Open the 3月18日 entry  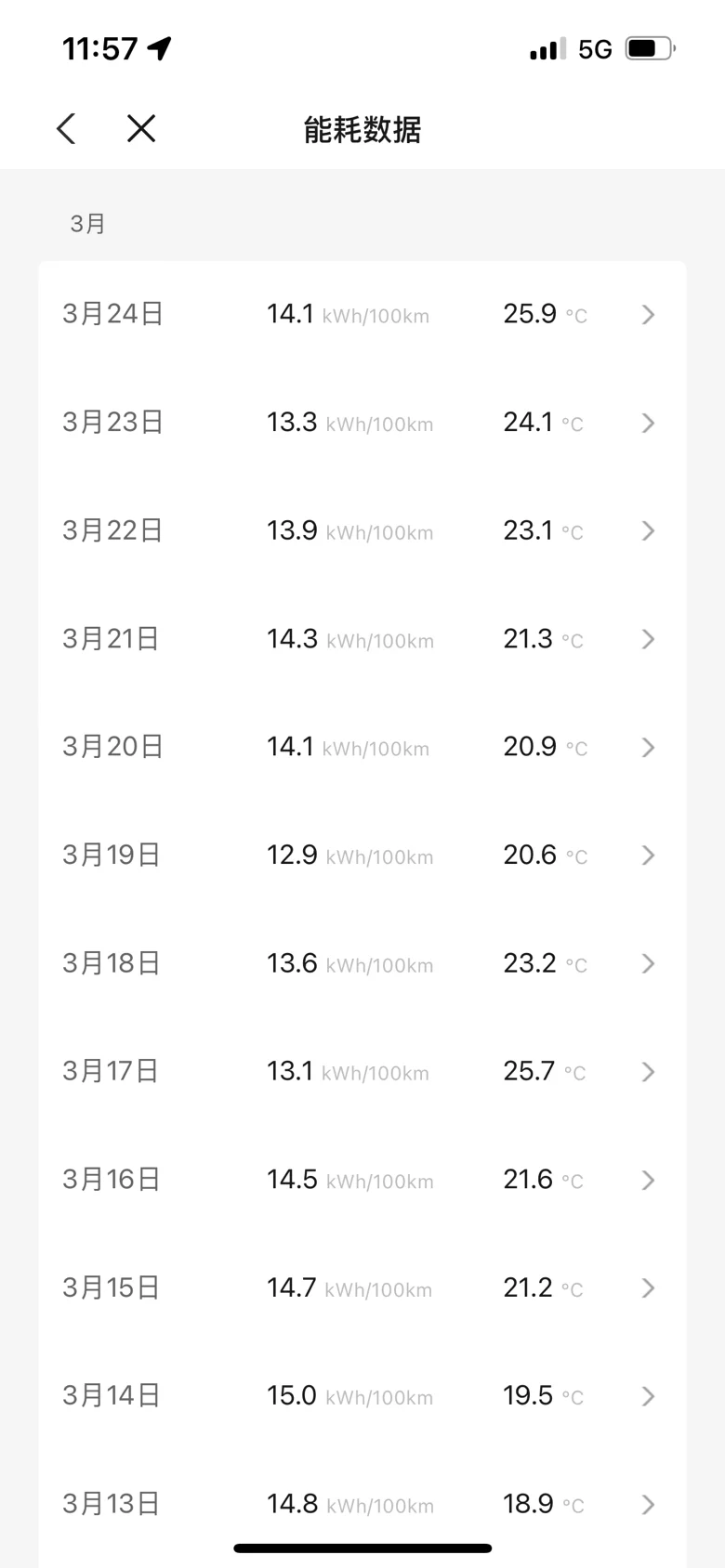click(362, 963)
